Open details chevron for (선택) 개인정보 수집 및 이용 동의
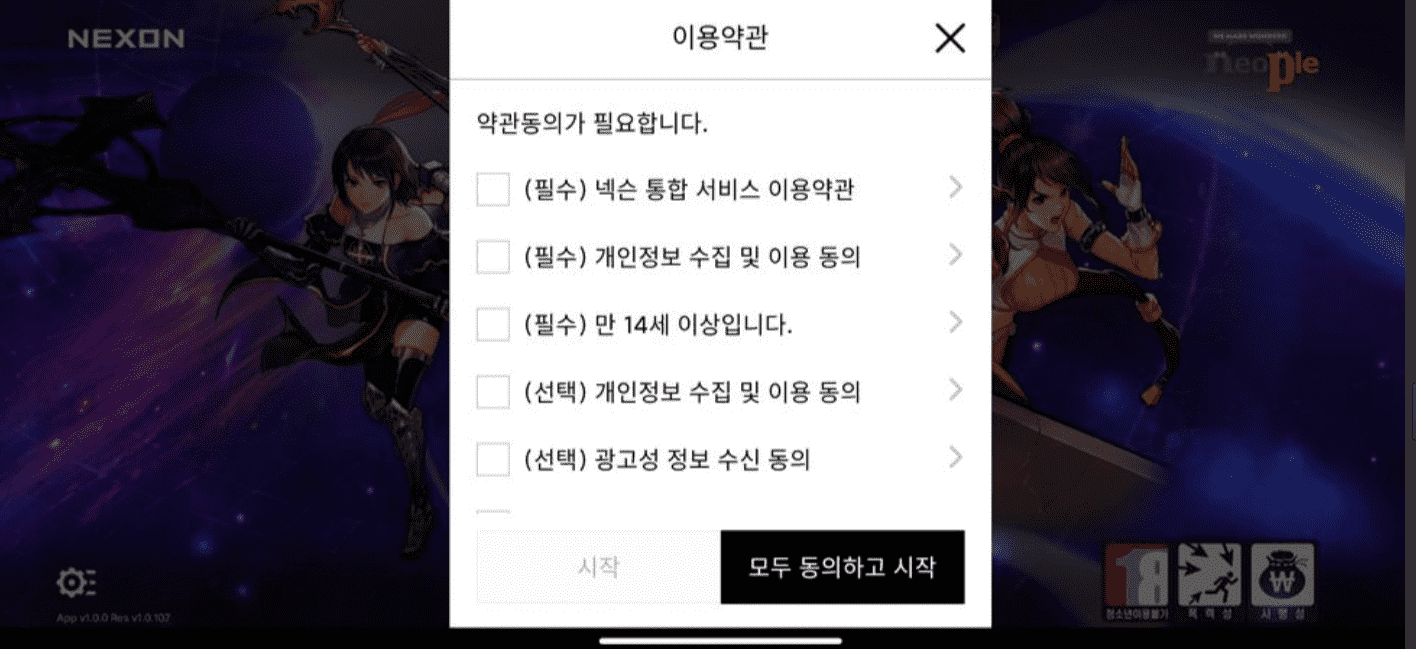This screenshot has height=649, width=1416. coord(955,390)
